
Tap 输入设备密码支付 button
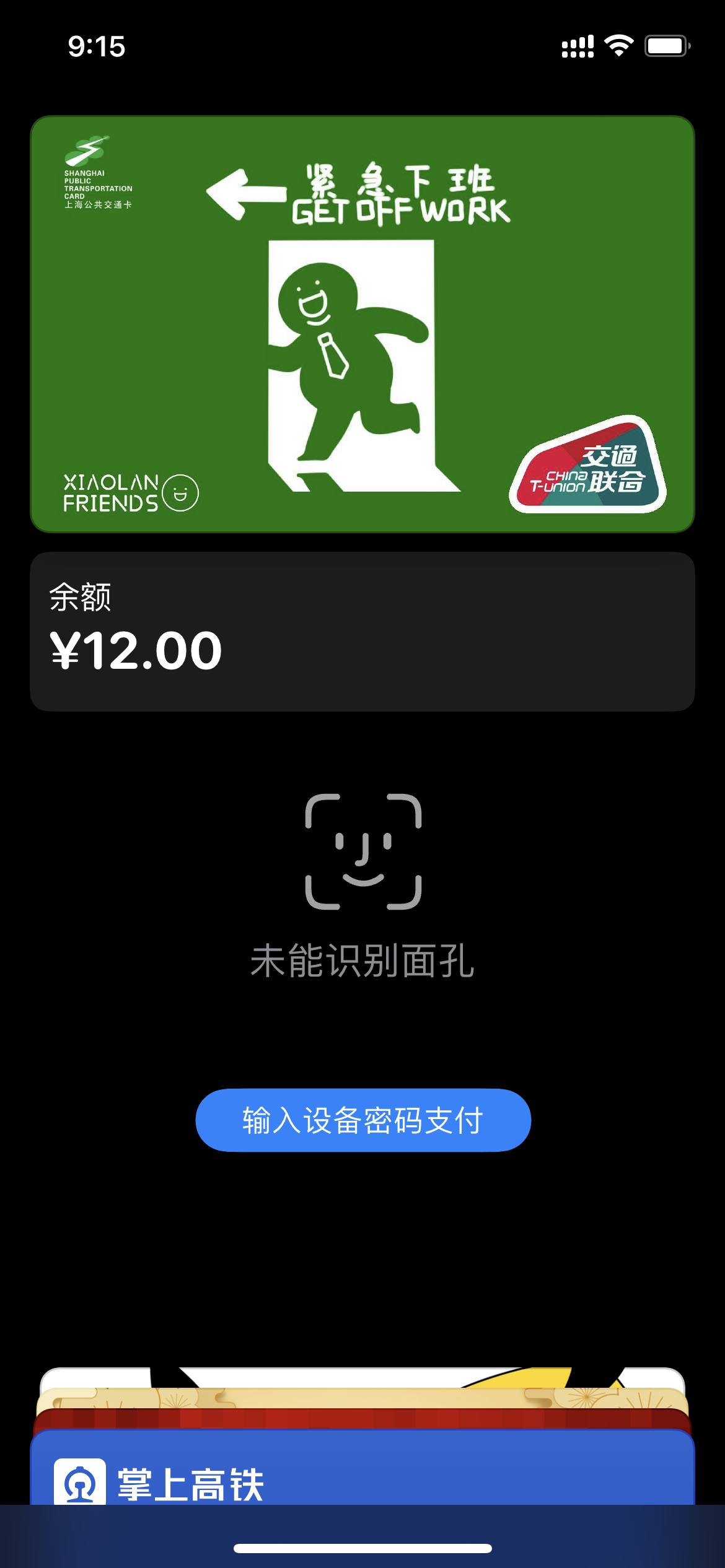(x=362, y=1120)
